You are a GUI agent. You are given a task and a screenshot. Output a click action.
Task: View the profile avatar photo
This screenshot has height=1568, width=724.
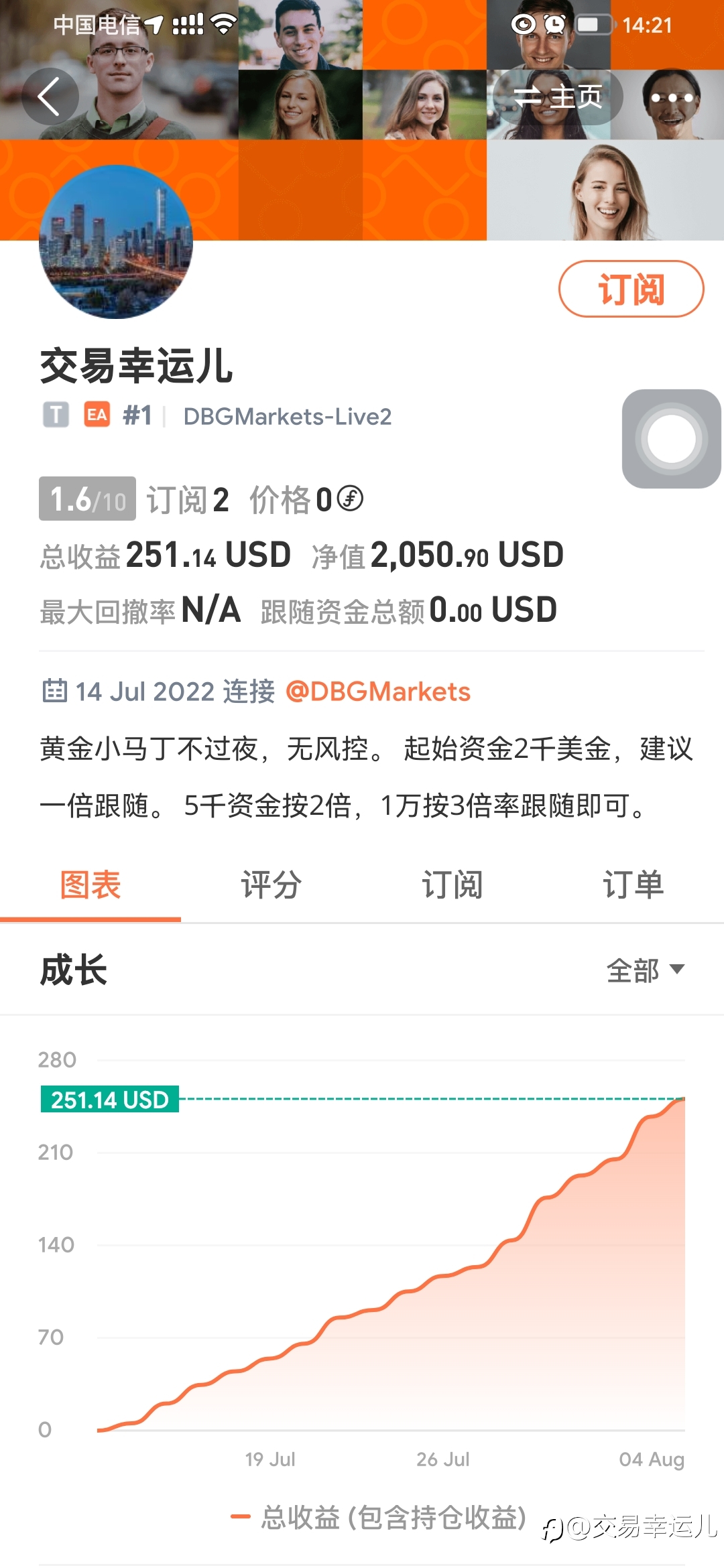click(x=116, y=242)
